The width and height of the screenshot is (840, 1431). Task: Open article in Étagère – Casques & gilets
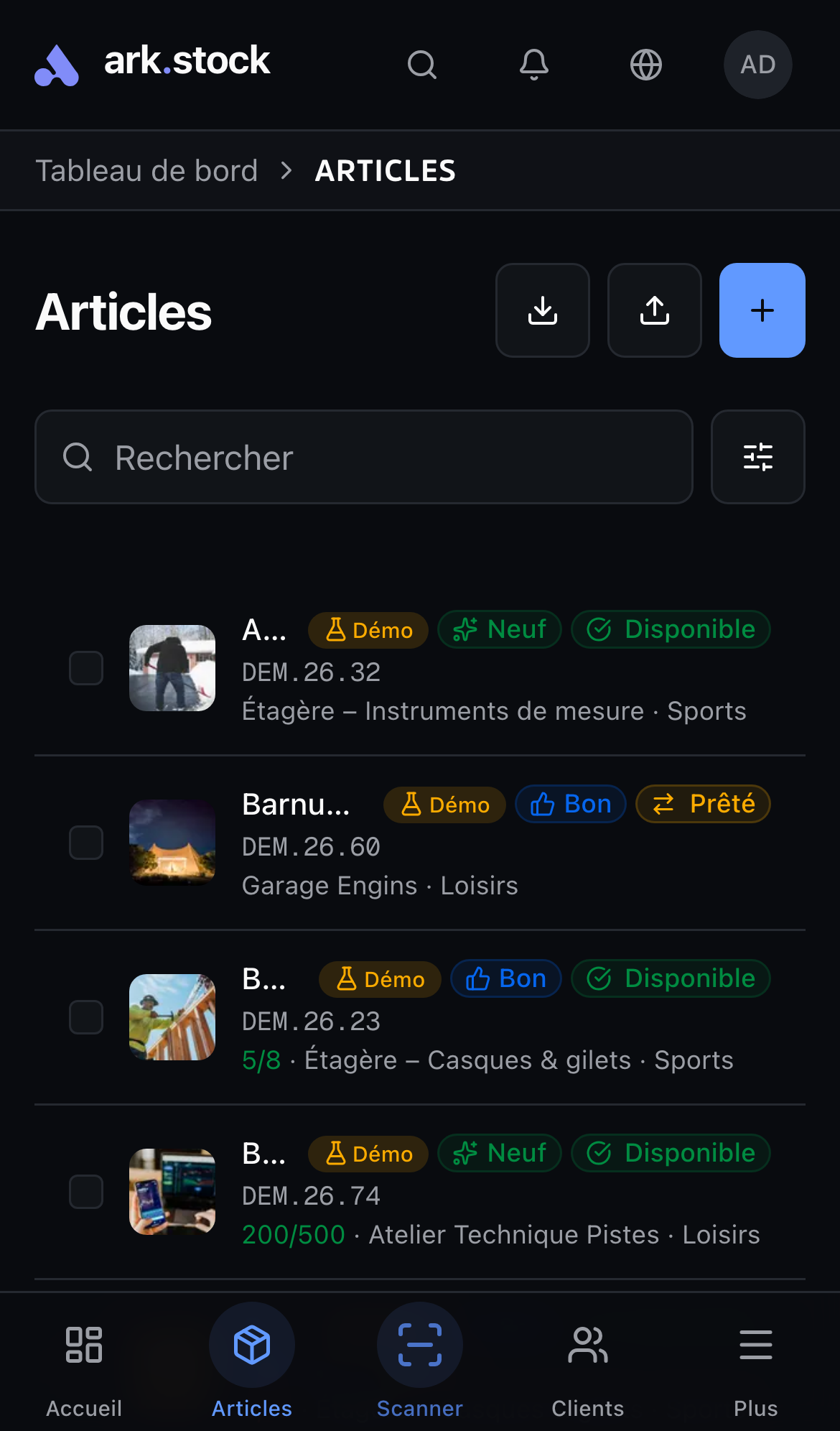[x=488, y=1060]
